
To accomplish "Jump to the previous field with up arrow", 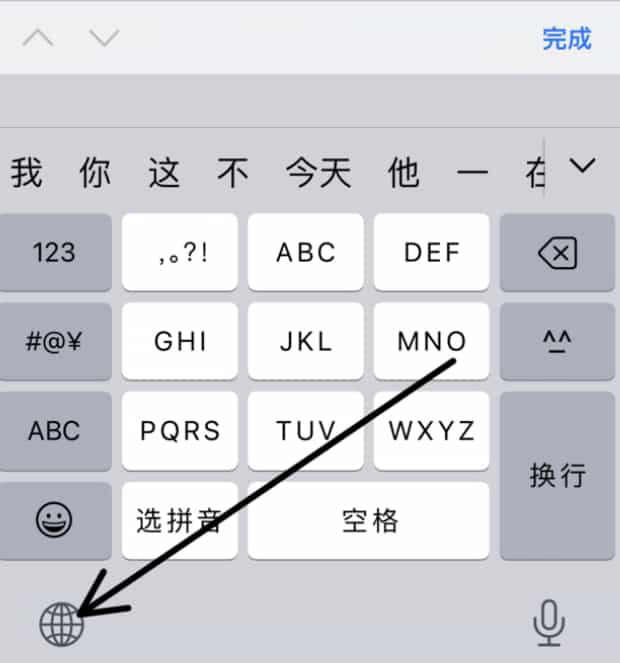I will [x=38, y=38].
